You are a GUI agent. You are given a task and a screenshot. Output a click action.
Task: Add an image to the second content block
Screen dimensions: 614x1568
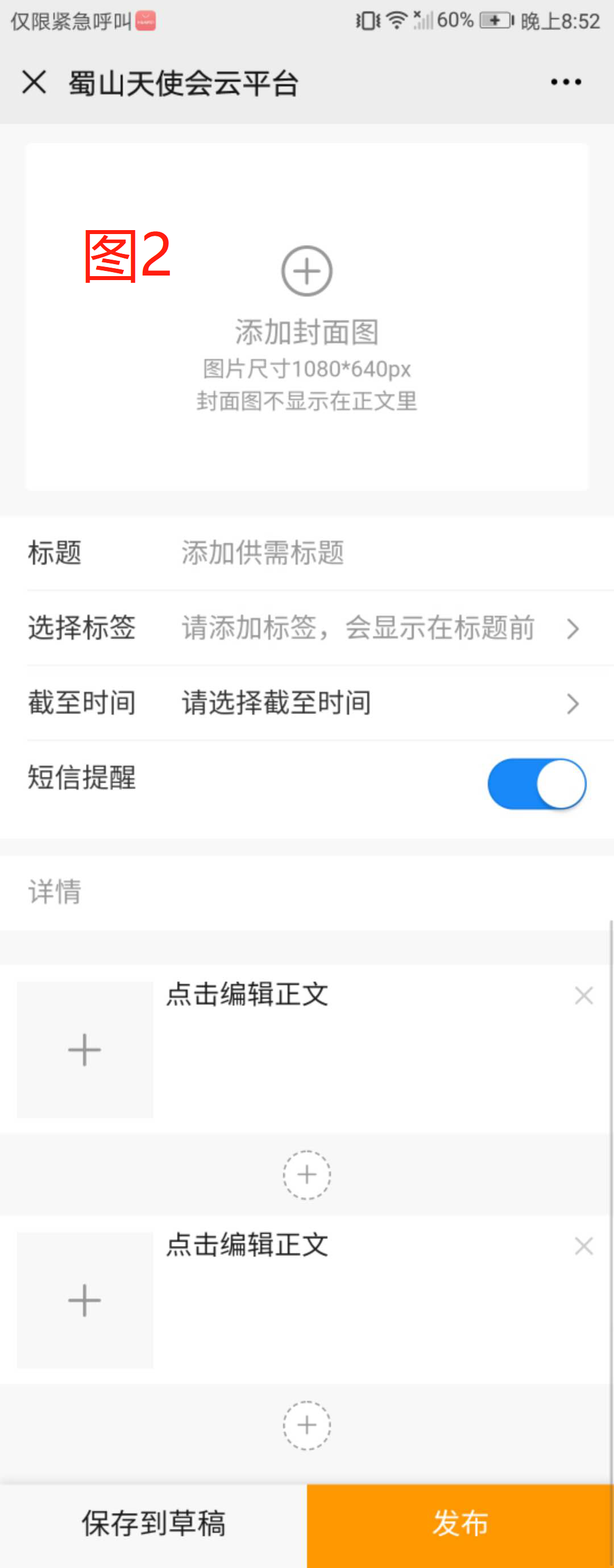[x=85, y=1301]
